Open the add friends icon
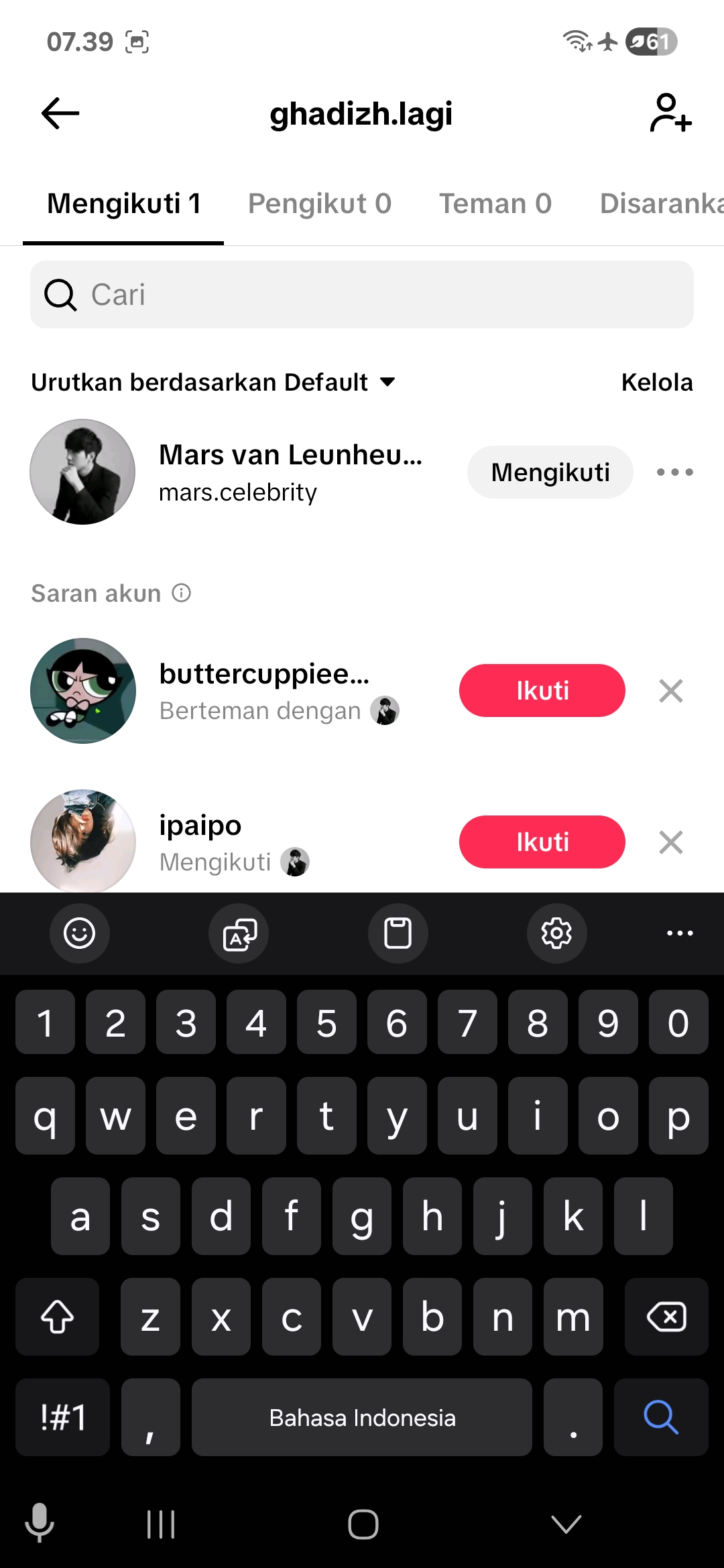Viewport: 724px width, 1568px height. pyautogui.click(x=670, y=113)
